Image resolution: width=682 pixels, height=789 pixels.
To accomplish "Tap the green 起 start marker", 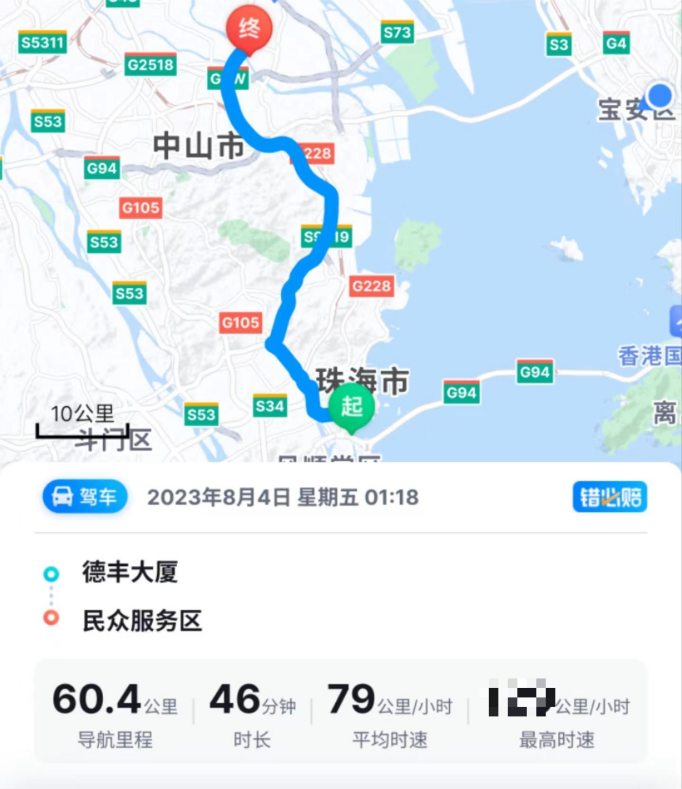I will click(x=351, y=406).
